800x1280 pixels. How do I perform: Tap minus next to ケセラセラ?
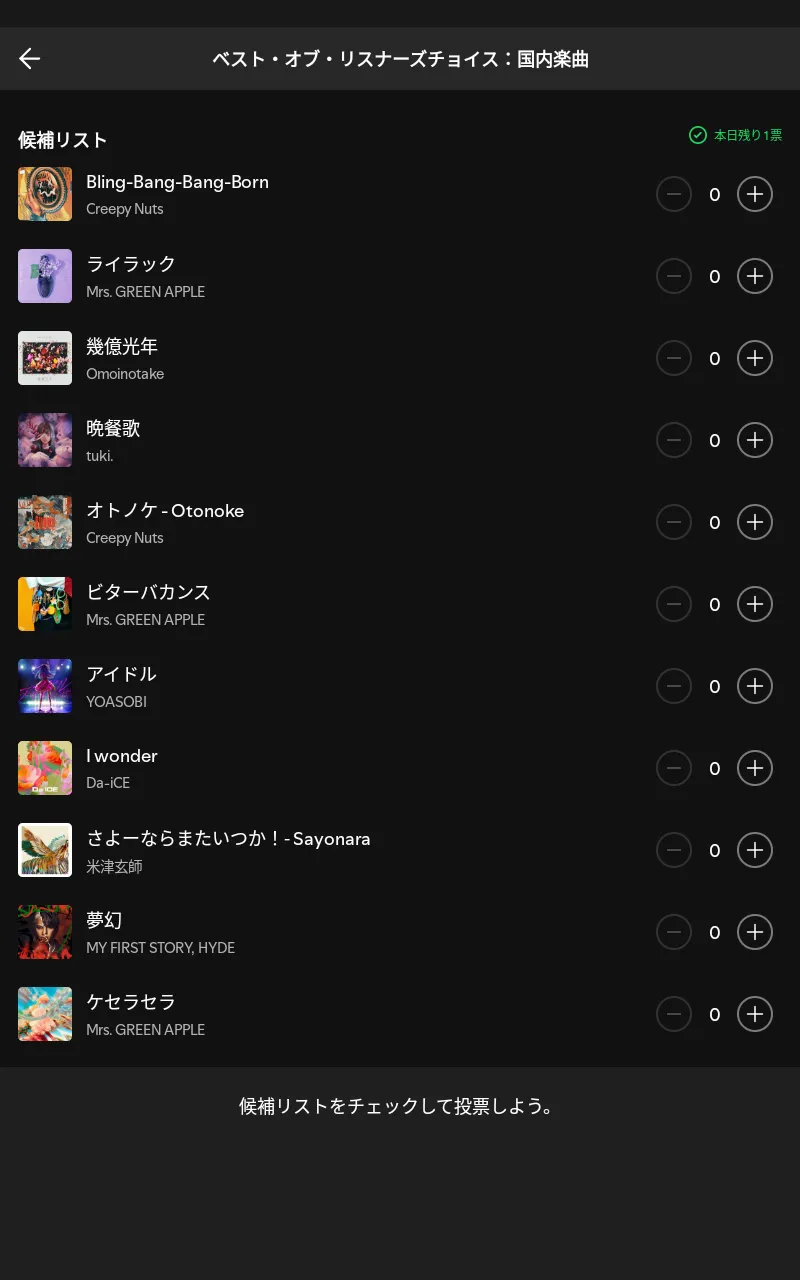click(674, 1014)
